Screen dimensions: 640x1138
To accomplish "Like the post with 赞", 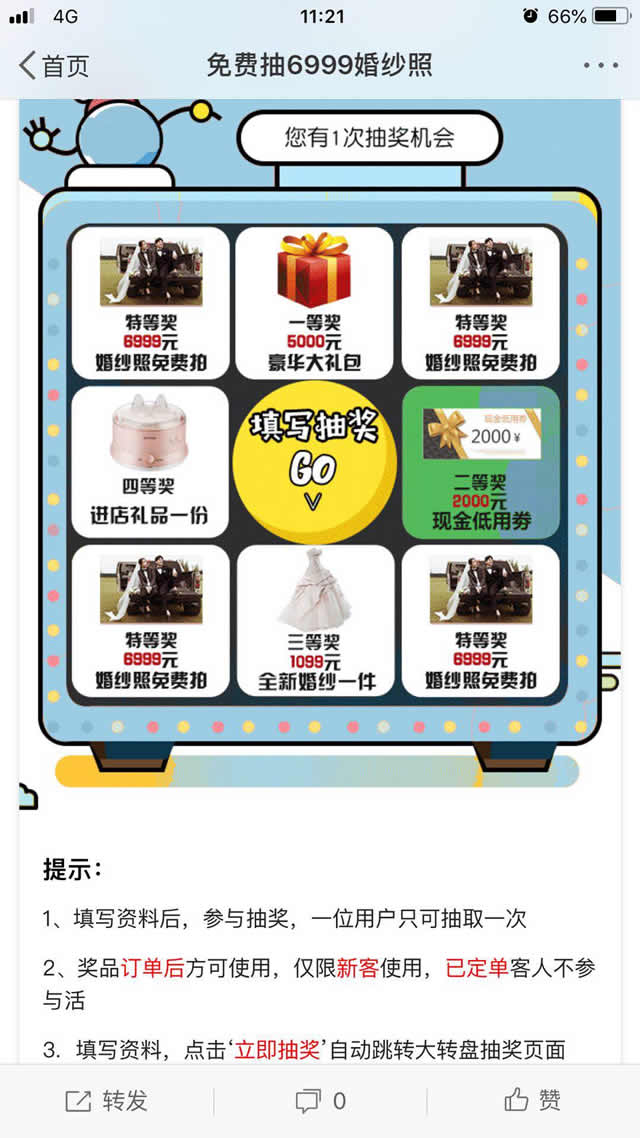I will point(533,1101).
